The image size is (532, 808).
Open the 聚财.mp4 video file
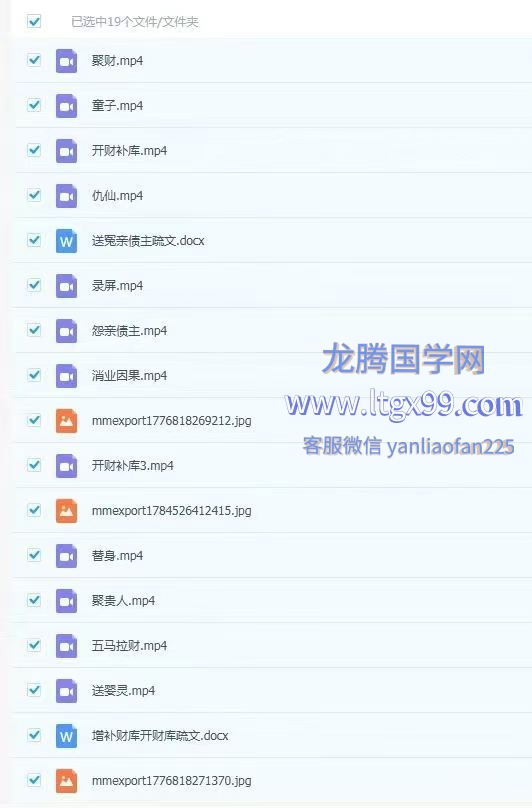point(117,61)
